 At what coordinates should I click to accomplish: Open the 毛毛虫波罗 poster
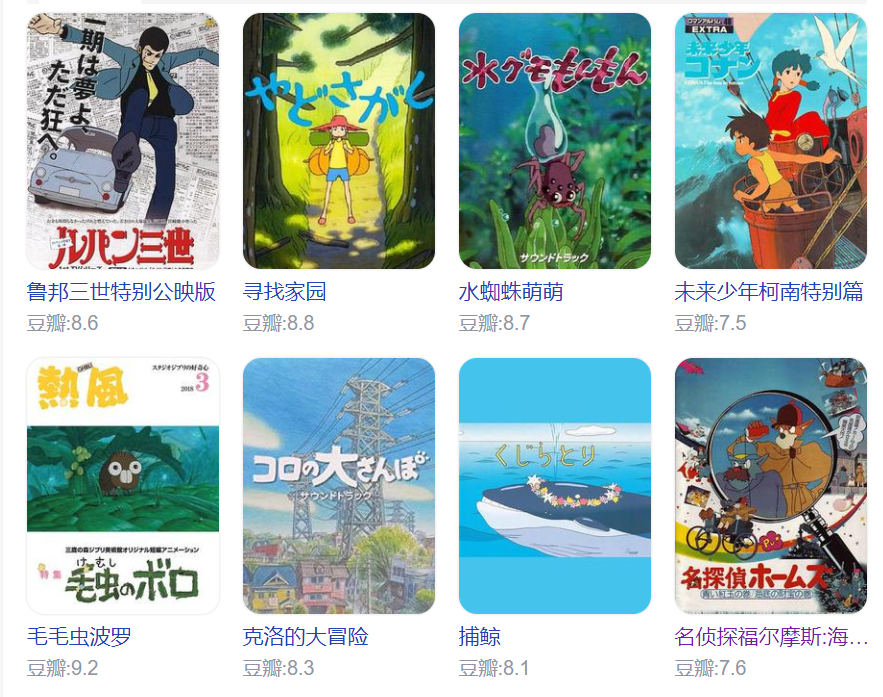pyautogui.click(x=122, y=486)
